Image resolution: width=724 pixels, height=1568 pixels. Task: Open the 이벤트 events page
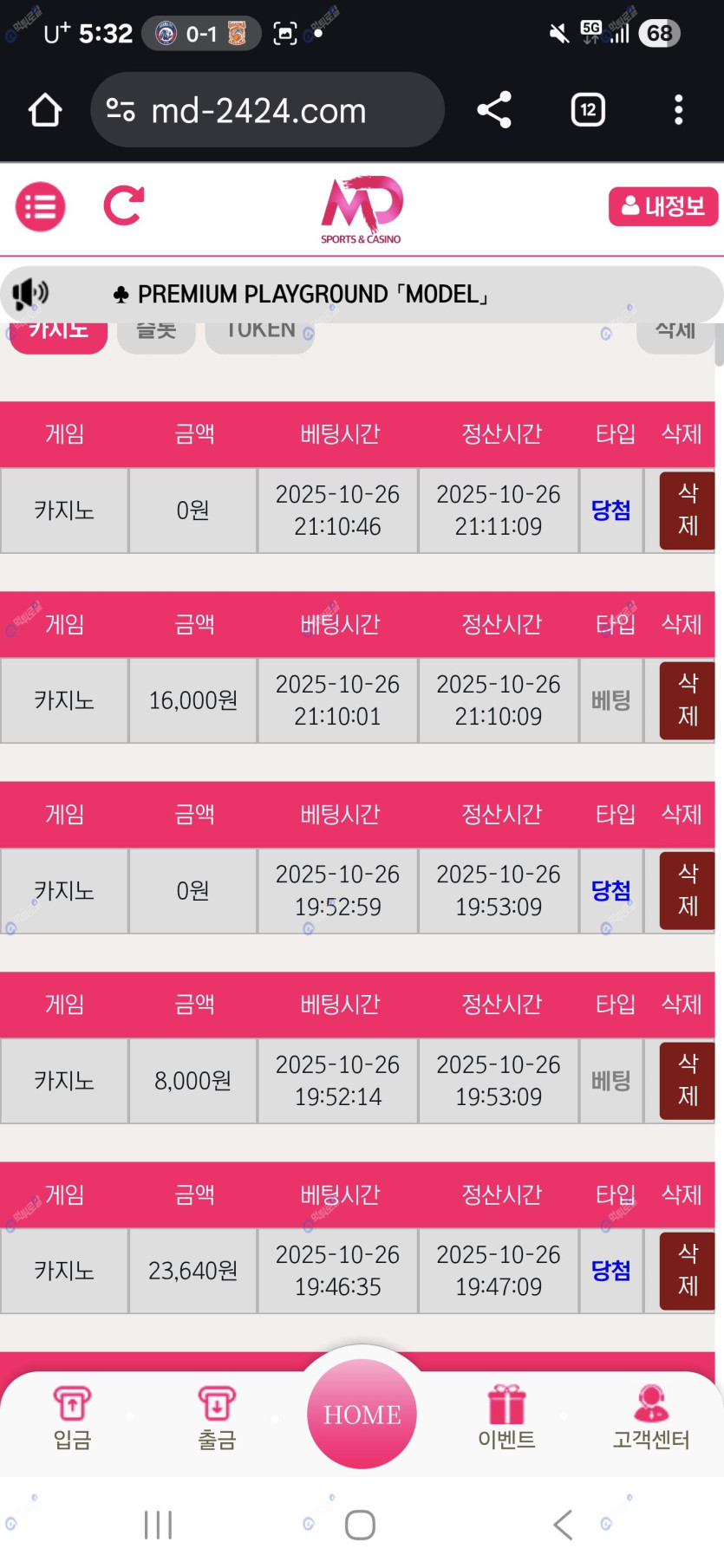pyautogui.click(x=506, y=1417)
